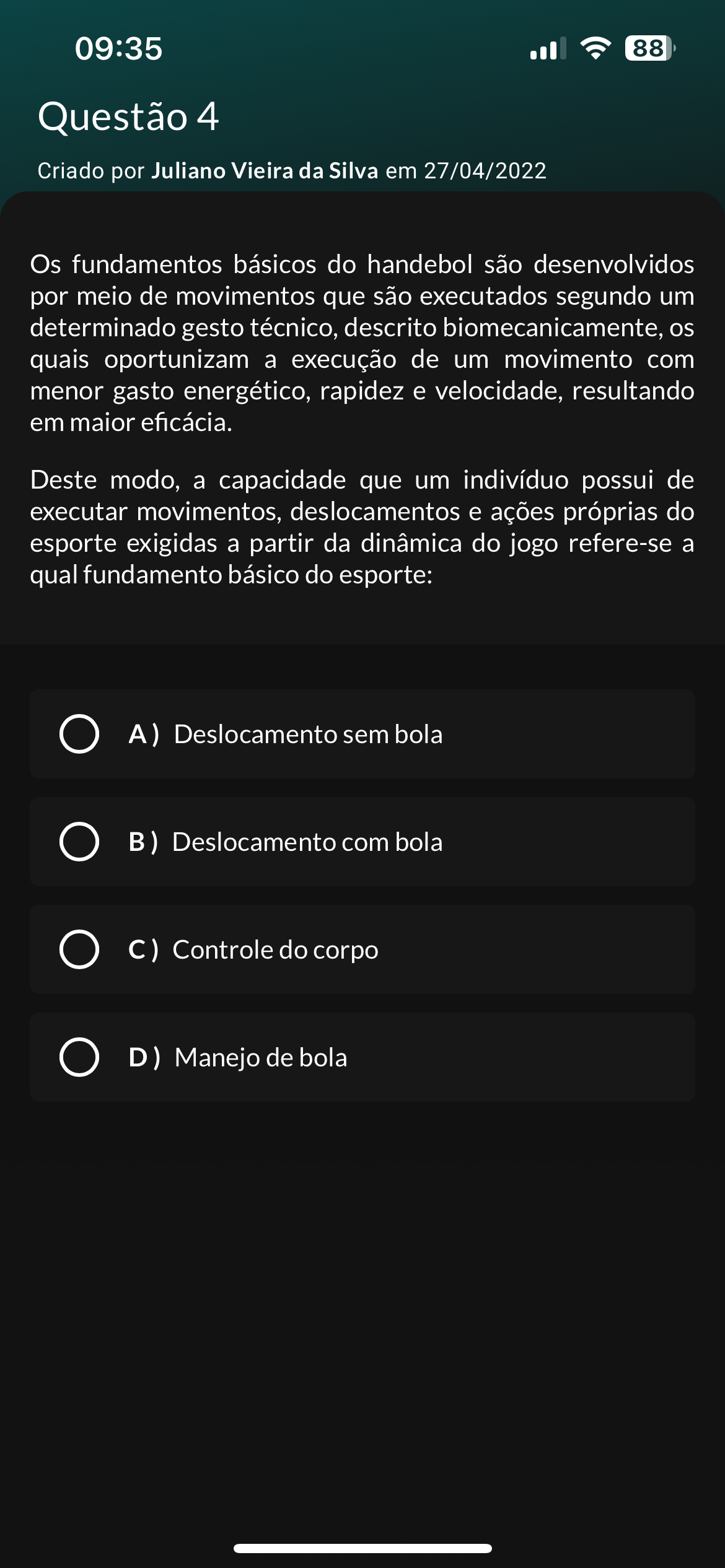The height and width of the screenshot is (1568, 725).
Task: Select answer A Deslocamento sem bola
Action: [x=362, y=734]
